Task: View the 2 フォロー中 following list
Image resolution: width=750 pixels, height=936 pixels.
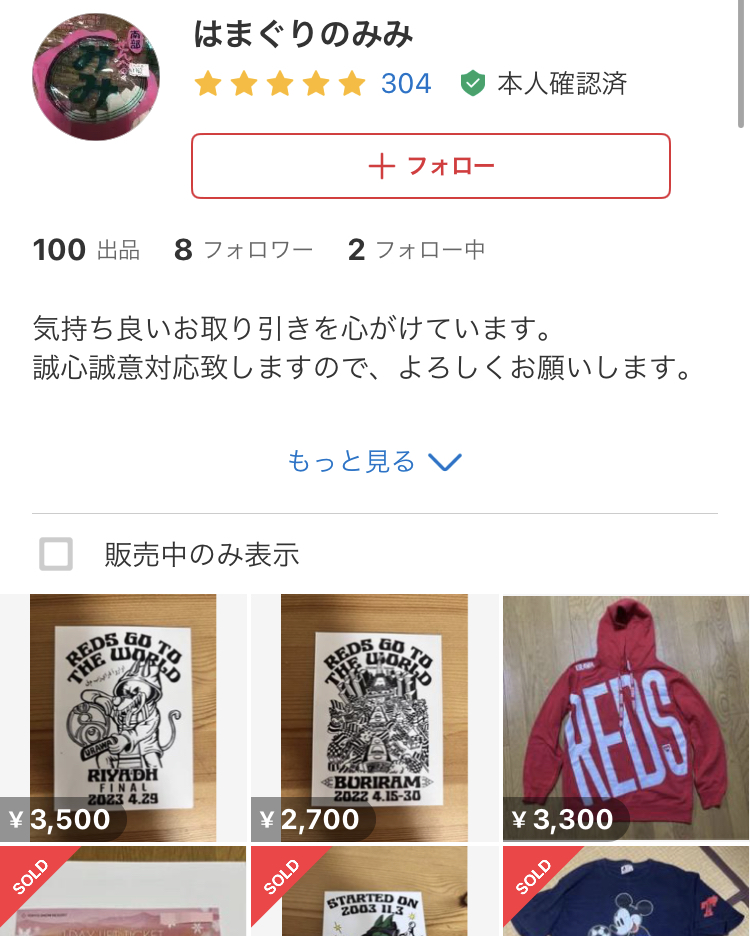Action: click(x=416, y=250)
